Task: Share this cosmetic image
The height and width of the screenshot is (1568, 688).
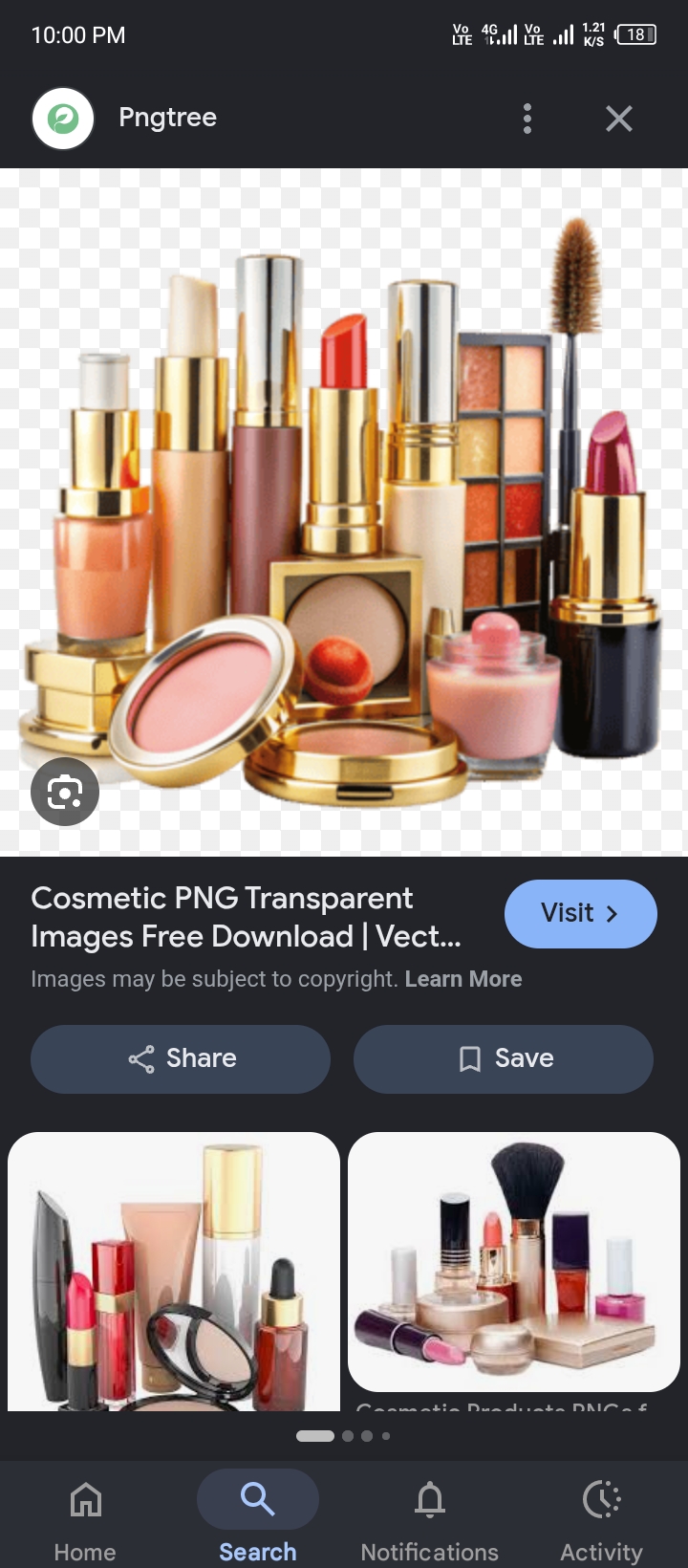Action: pos(181,1058)
